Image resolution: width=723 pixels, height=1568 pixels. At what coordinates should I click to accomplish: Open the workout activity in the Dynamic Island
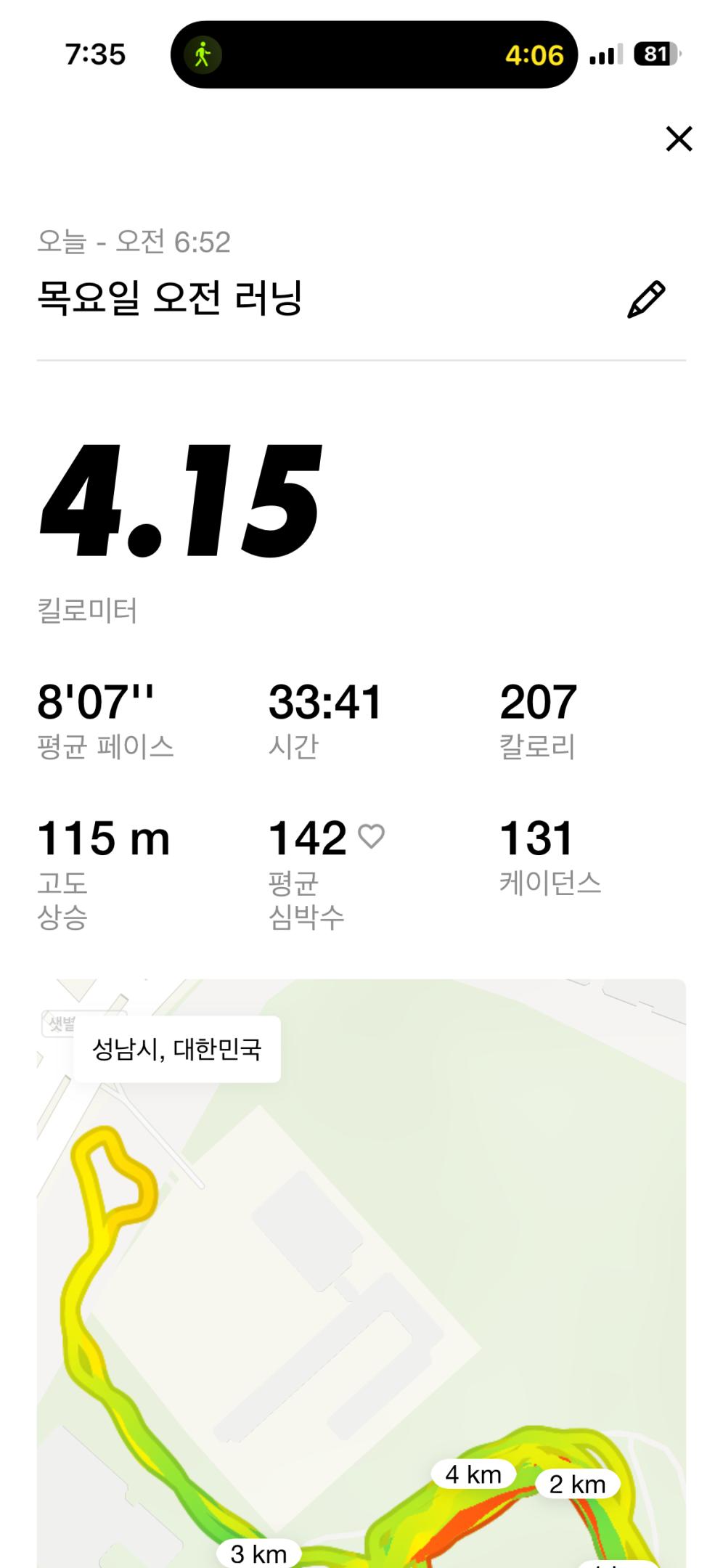tap(374, 54)
